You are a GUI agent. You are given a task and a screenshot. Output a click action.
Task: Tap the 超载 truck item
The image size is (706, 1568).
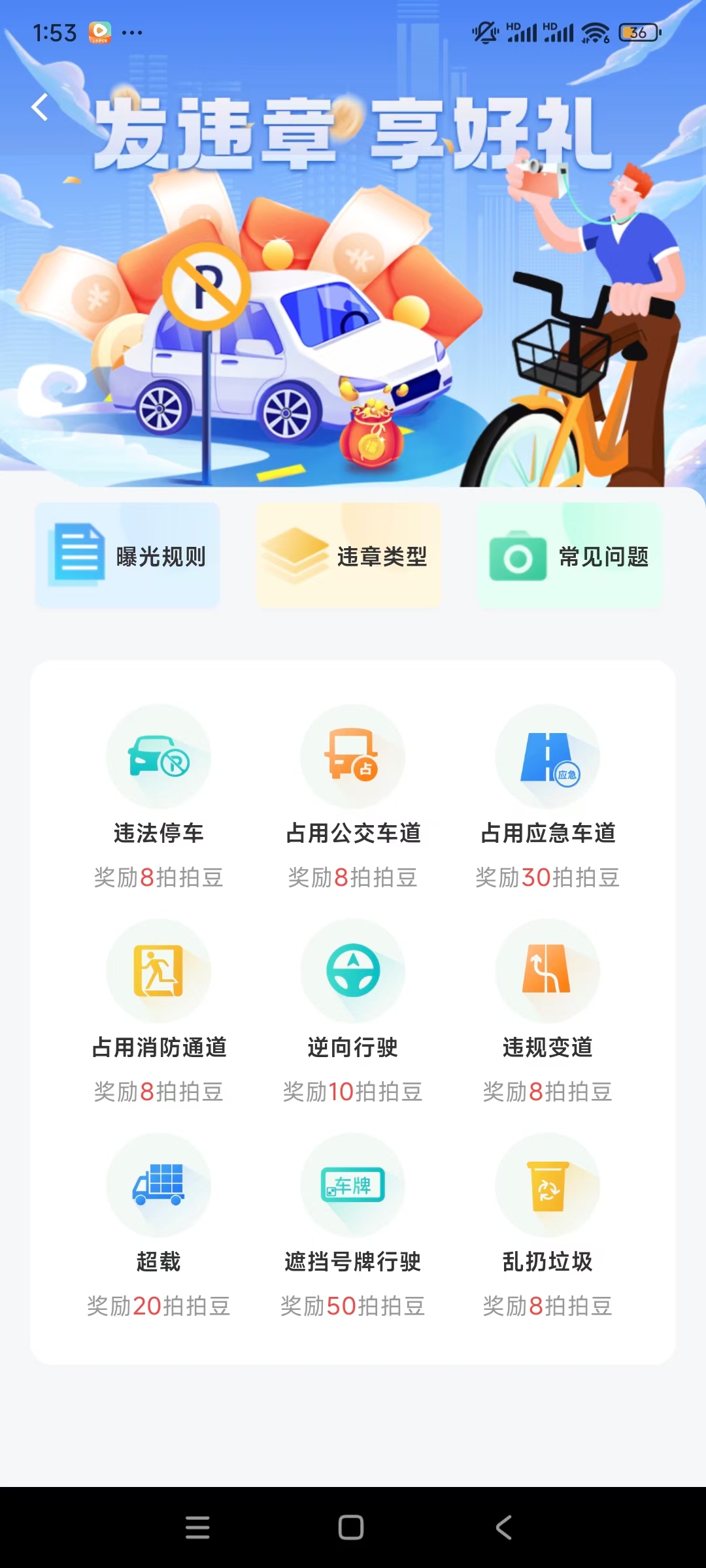[x=158, y=1226]
